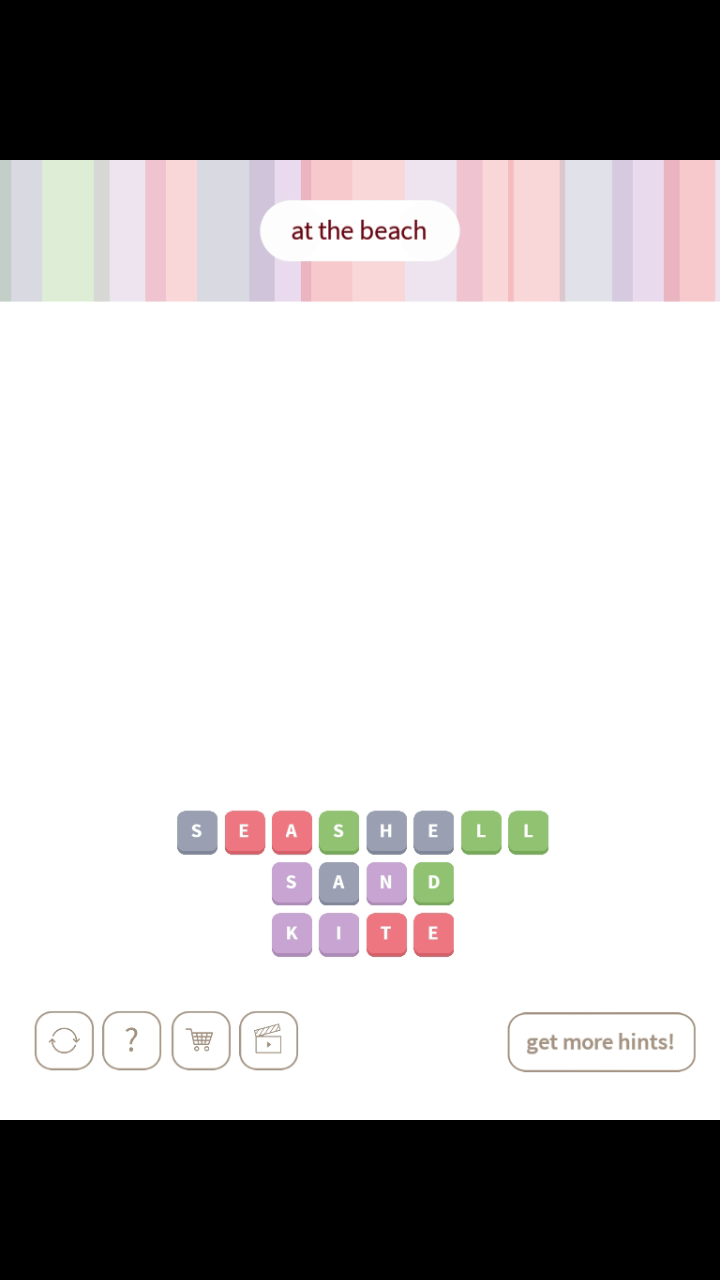Select the D tile in SAND
The height and width of the screenshot is (1280, 720).
433,882
